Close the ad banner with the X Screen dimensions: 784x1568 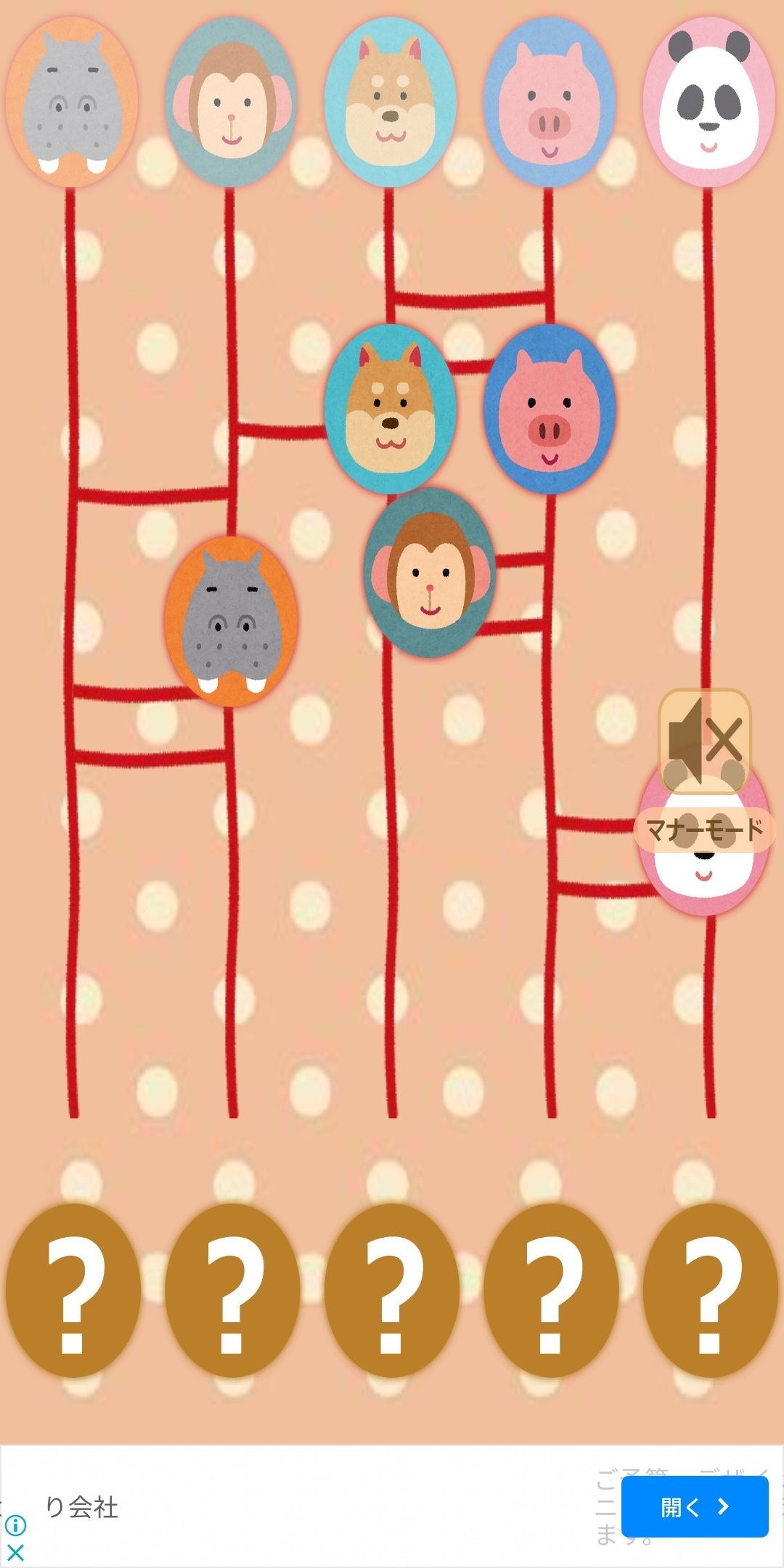(15, 1553)
